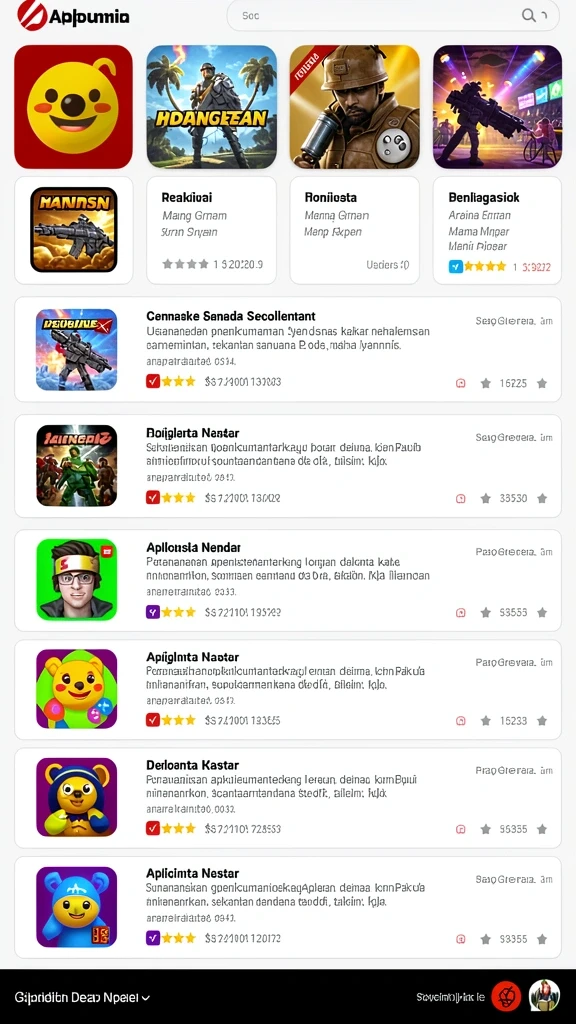Open the Apiginta Naotar listing
The height and width of the screenshot is (1024, 576).
tap(288, 690)
